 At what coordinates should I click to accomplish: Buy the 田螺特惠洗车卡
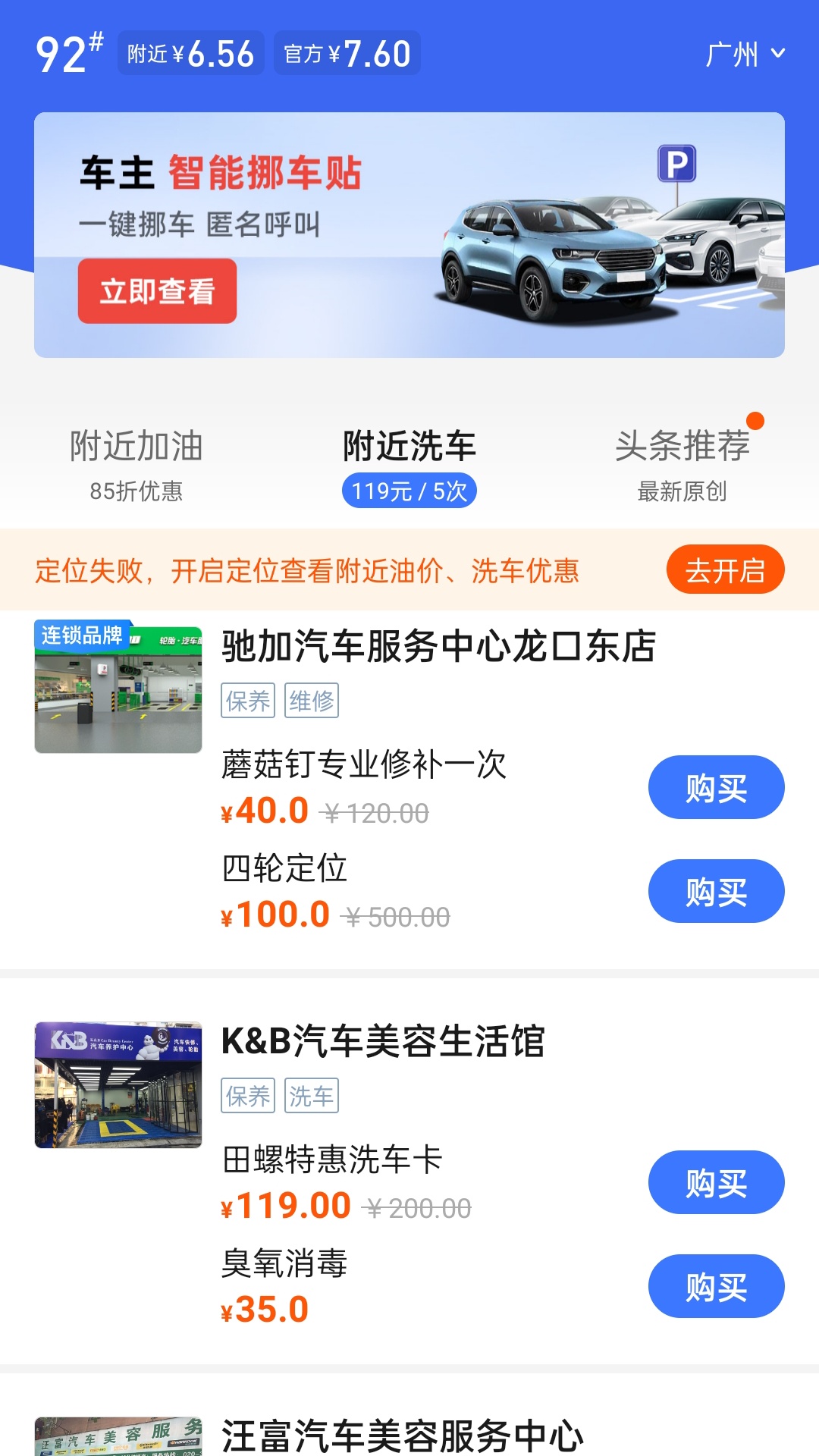click(716, 1182)
